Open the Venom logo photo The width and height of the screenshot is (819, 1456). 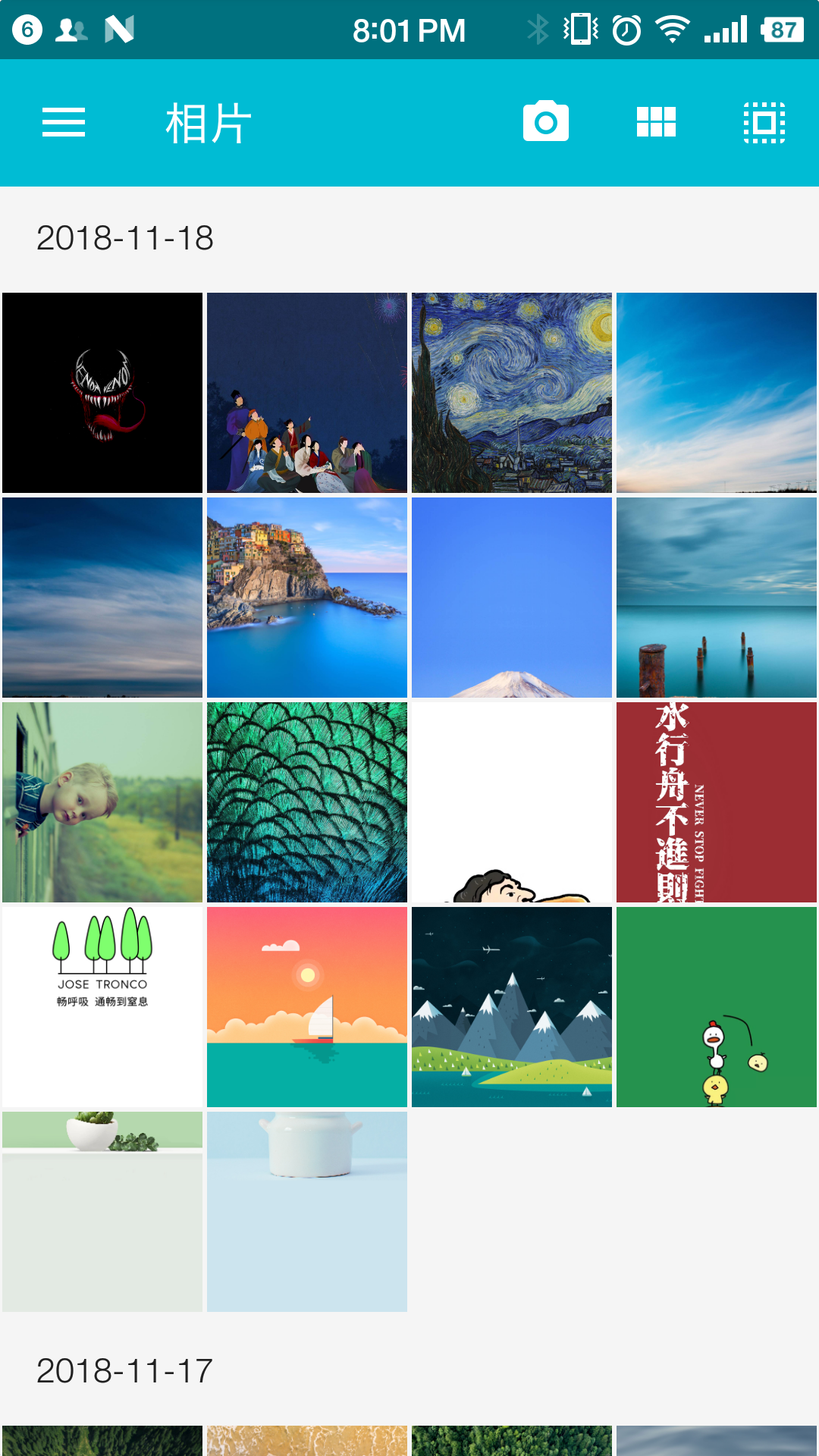click(102, 393)
